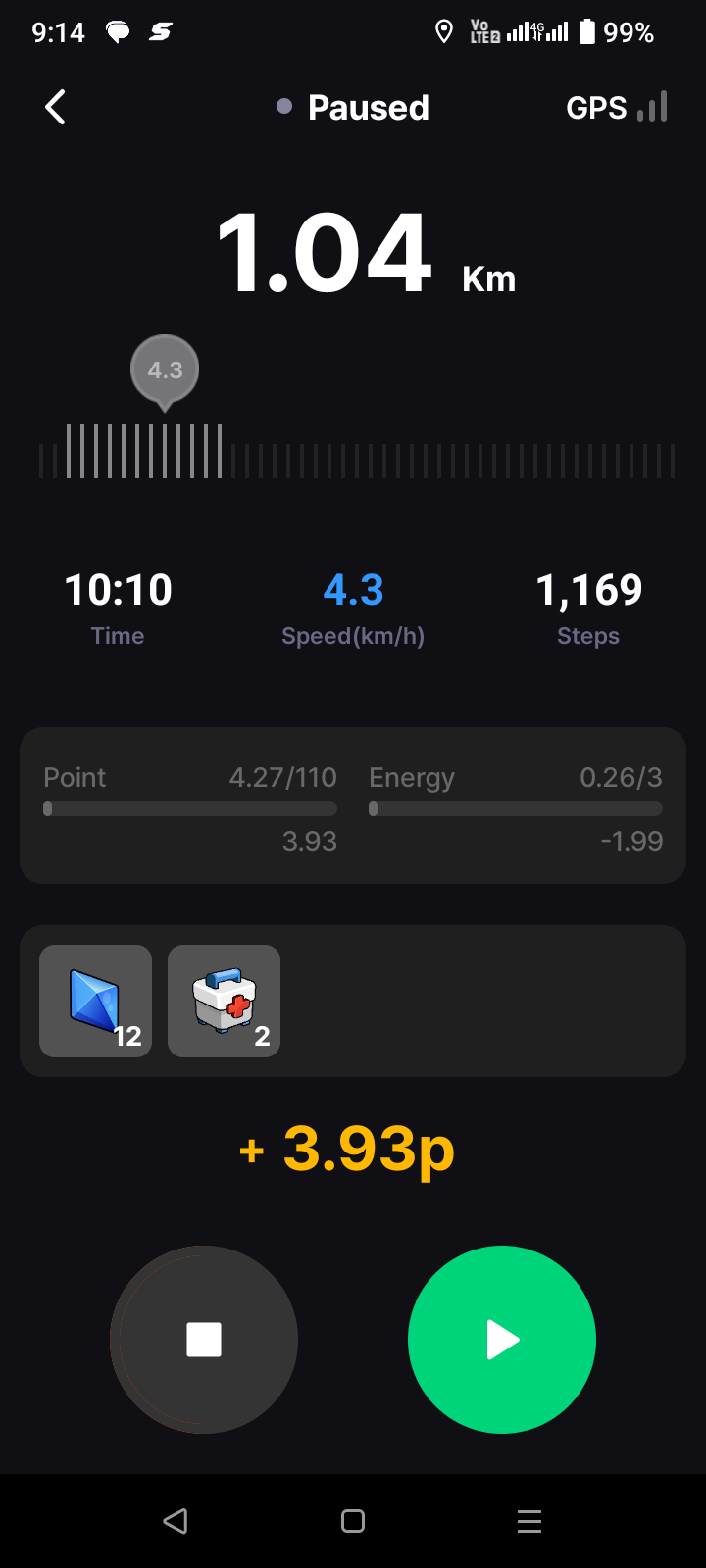Open the blue gem item with 12
Viewport: 706px width, 1568px height.
coord(96,1001)
